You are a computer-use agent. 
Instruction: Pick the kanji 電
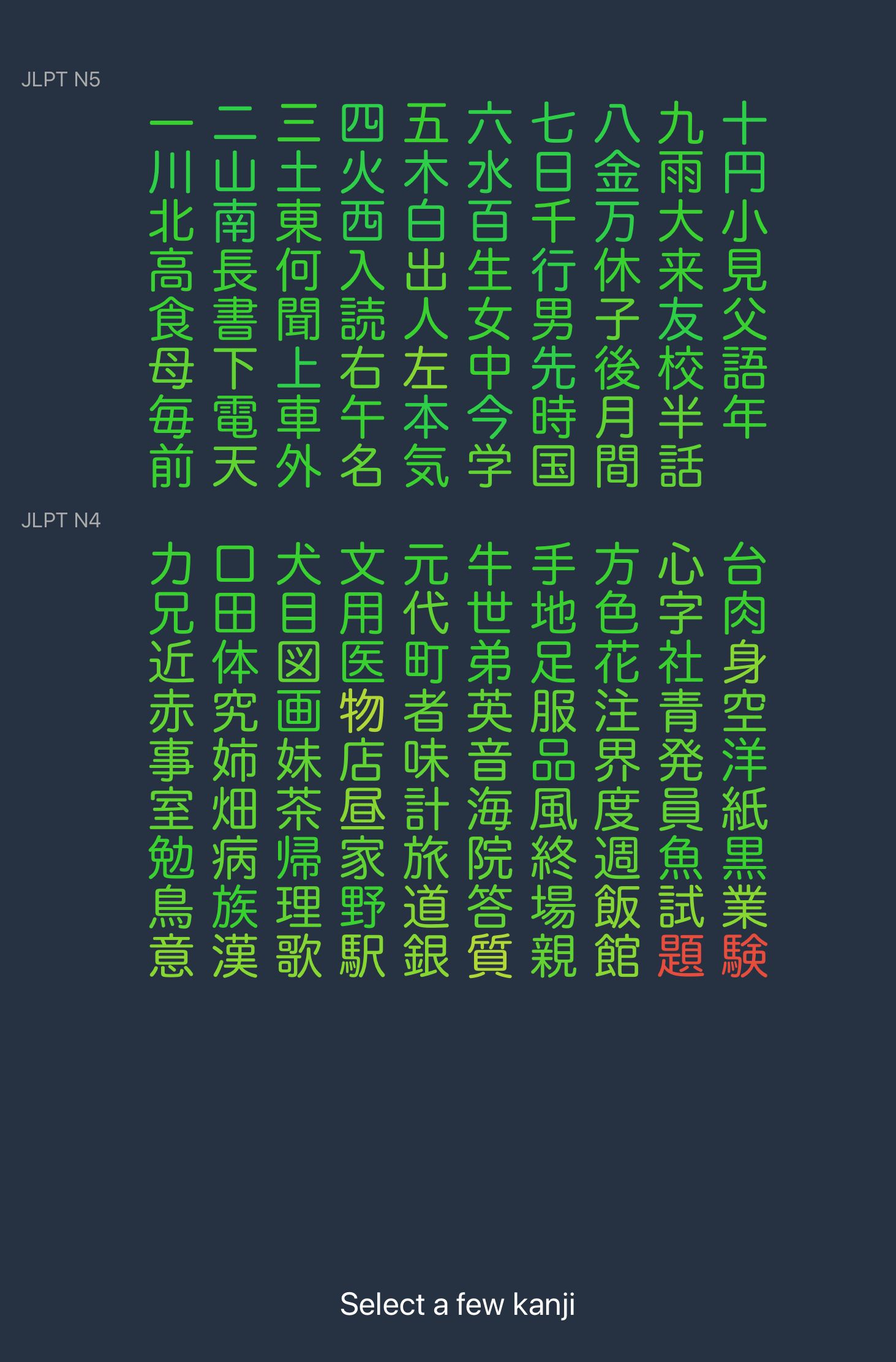pyautogui.click(x=235, y=418)
